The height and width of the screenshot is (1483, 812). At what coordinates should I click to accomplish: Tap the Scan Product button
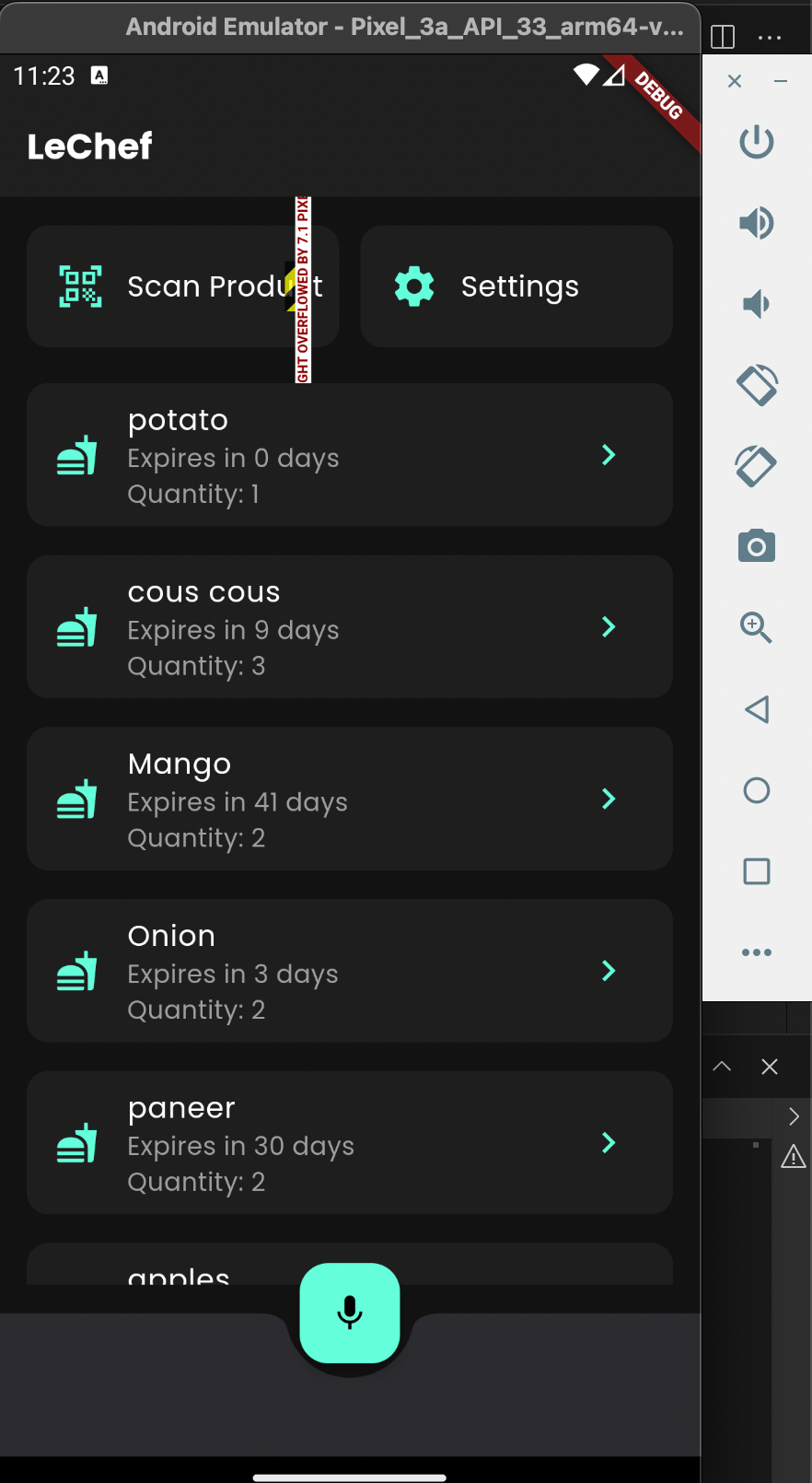click(182, 286)
